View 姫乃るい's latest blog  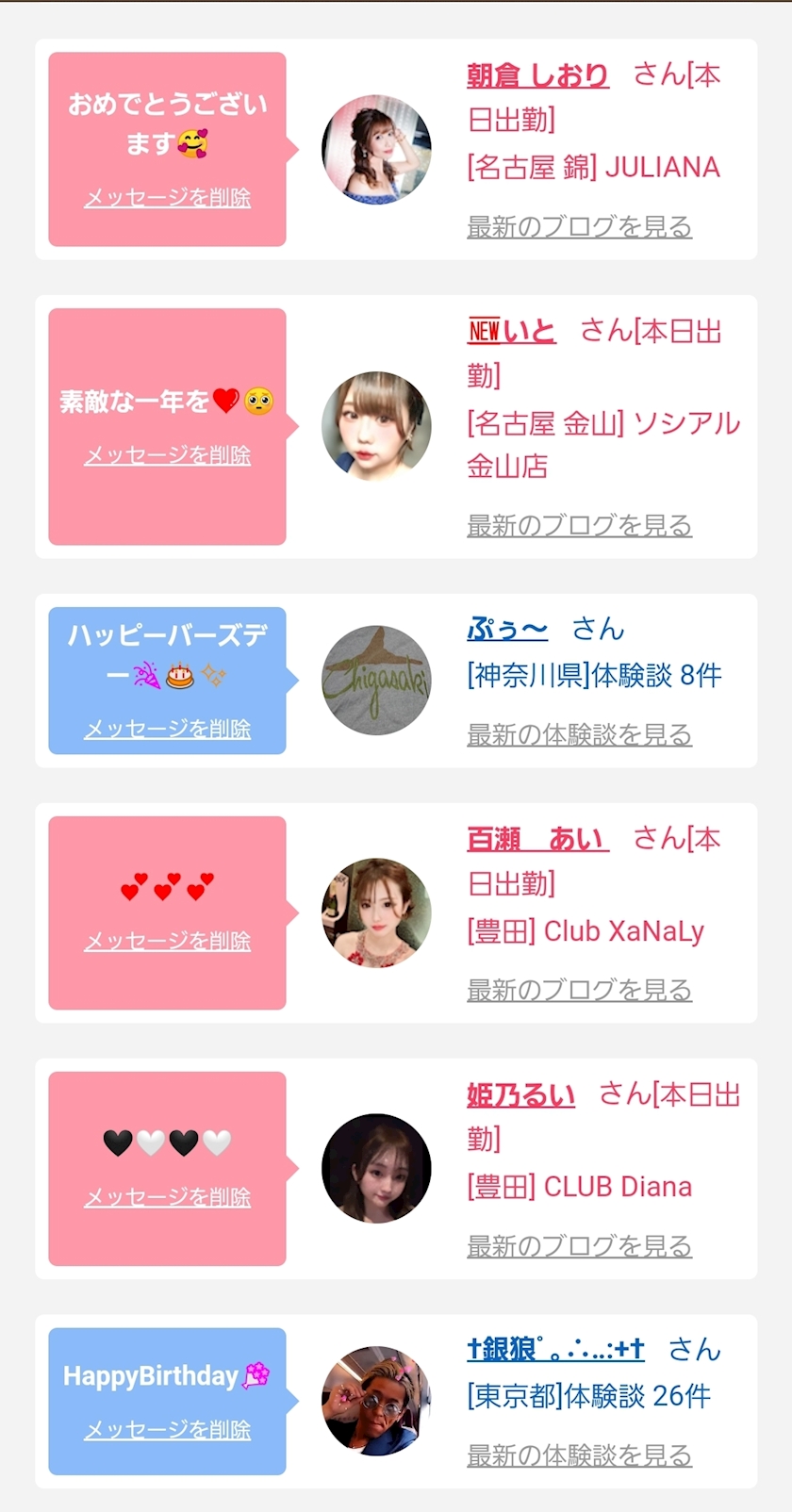[x=579, y=1246]
